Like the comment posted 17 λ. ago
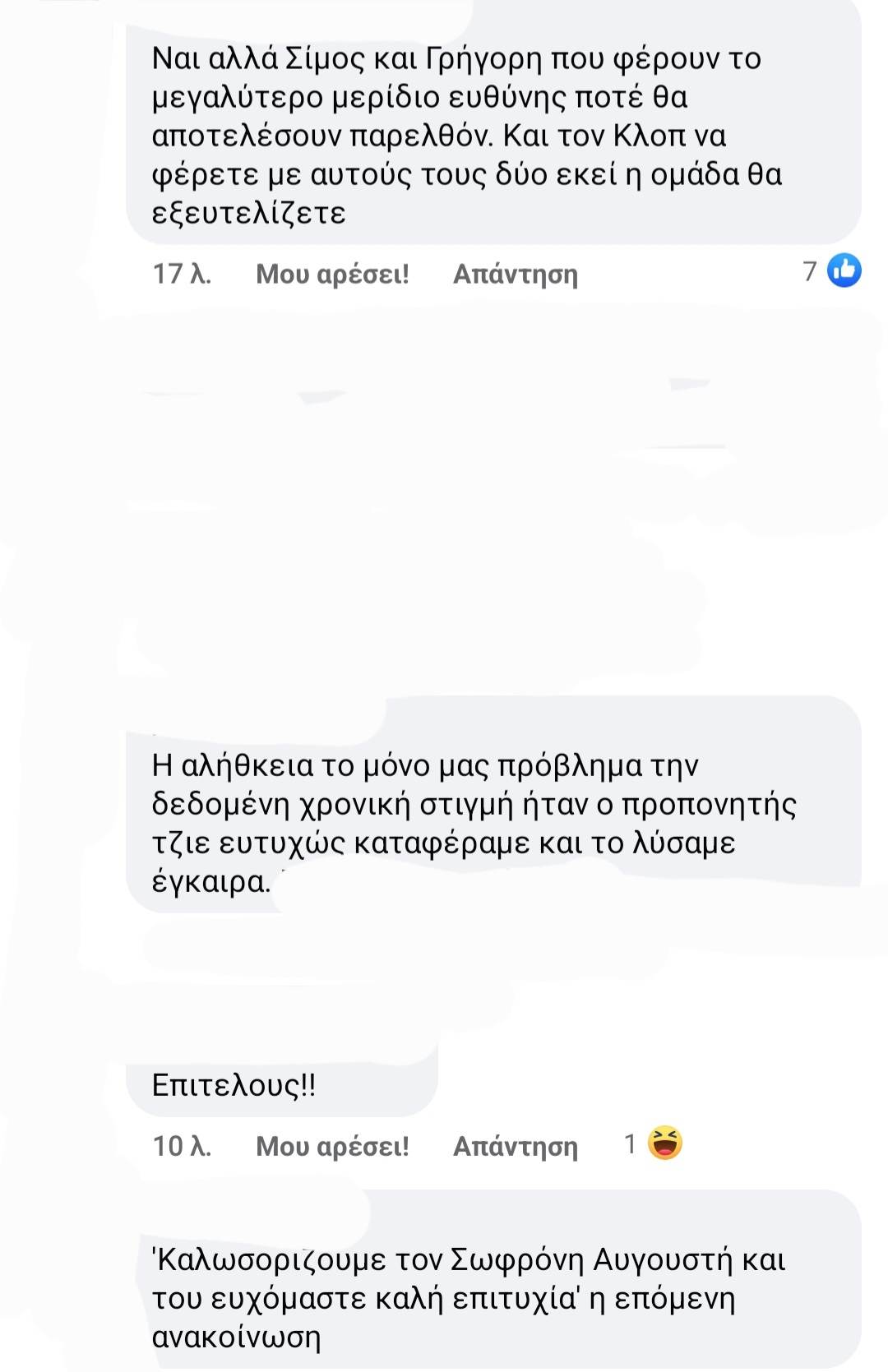 pos(332,274)
